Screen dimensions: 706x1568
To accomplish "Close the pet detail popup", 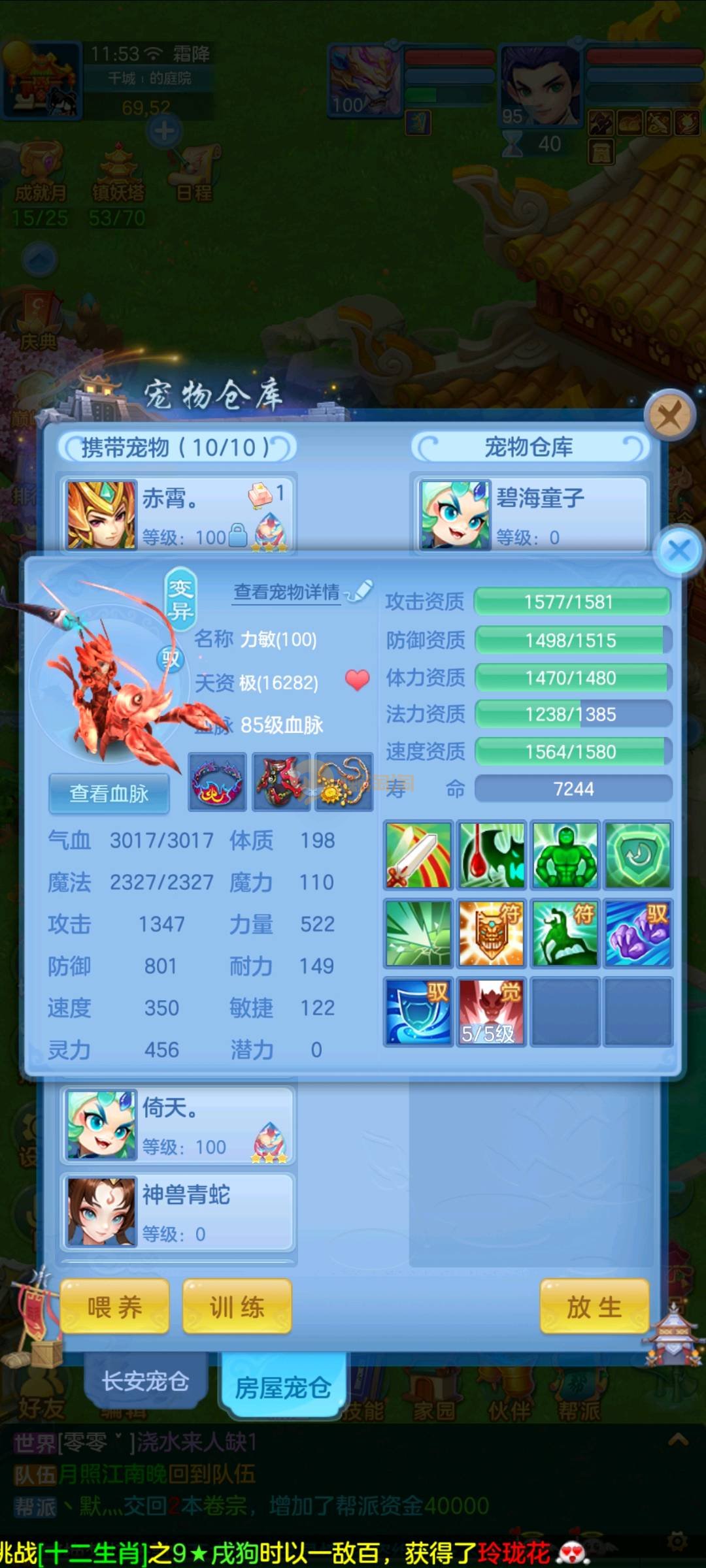I will point(679,550).
